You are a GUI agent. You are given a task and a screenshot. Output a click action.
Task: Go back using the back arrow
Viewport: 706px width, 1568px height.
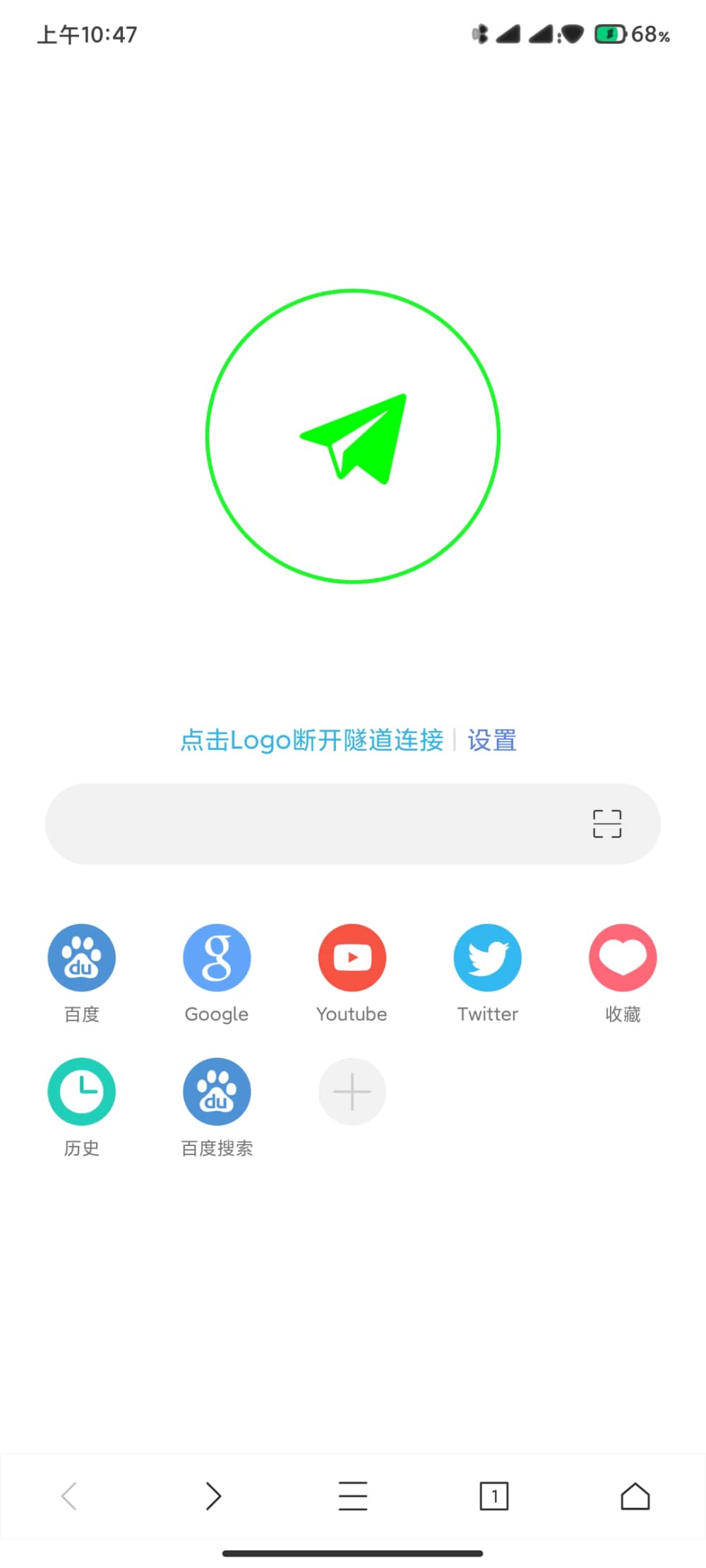click(x=70, y=1496)
